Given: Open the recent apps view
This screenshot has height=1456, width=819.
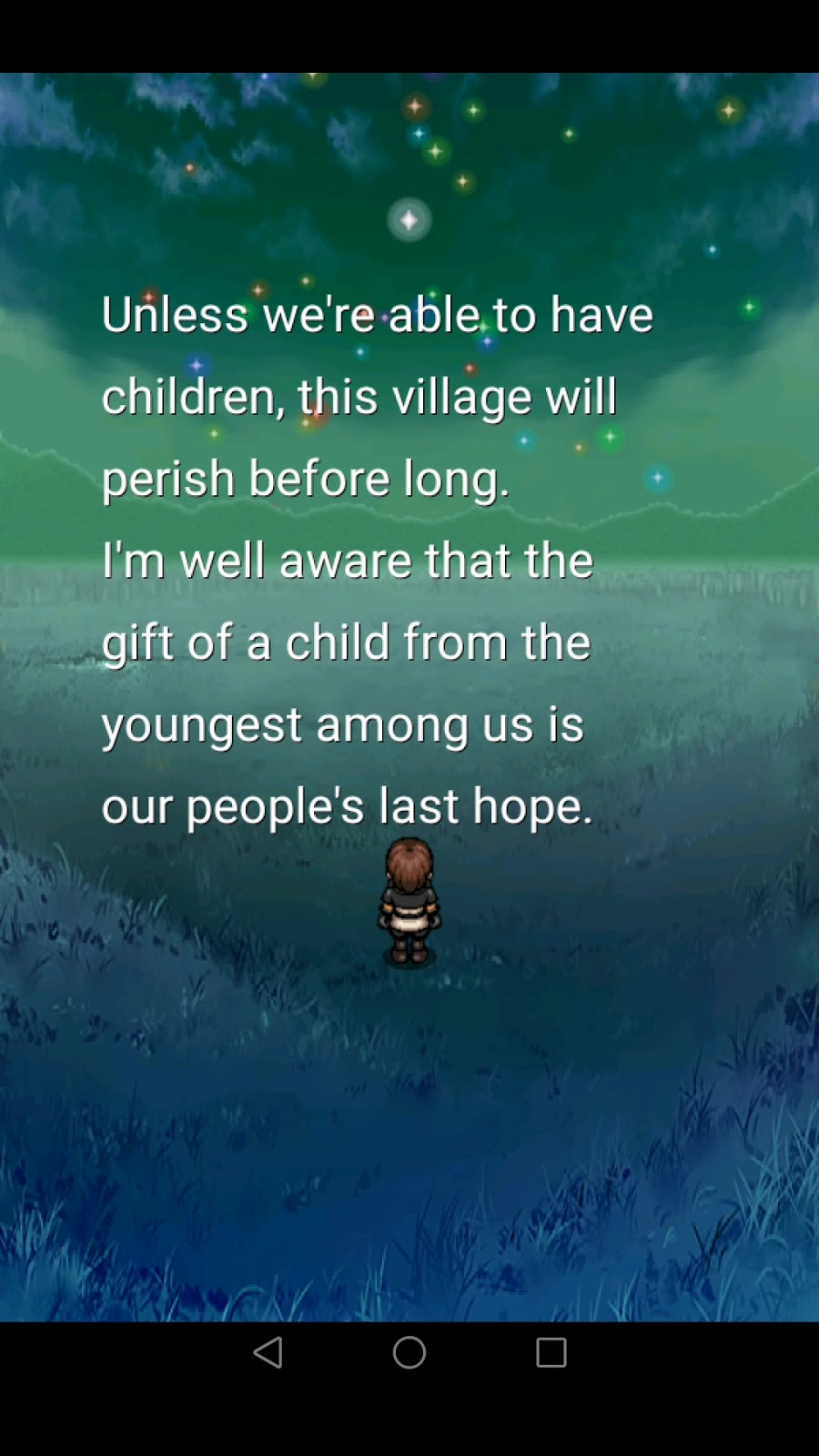Looking at the screenshot, I should [x=551, y=1352].
